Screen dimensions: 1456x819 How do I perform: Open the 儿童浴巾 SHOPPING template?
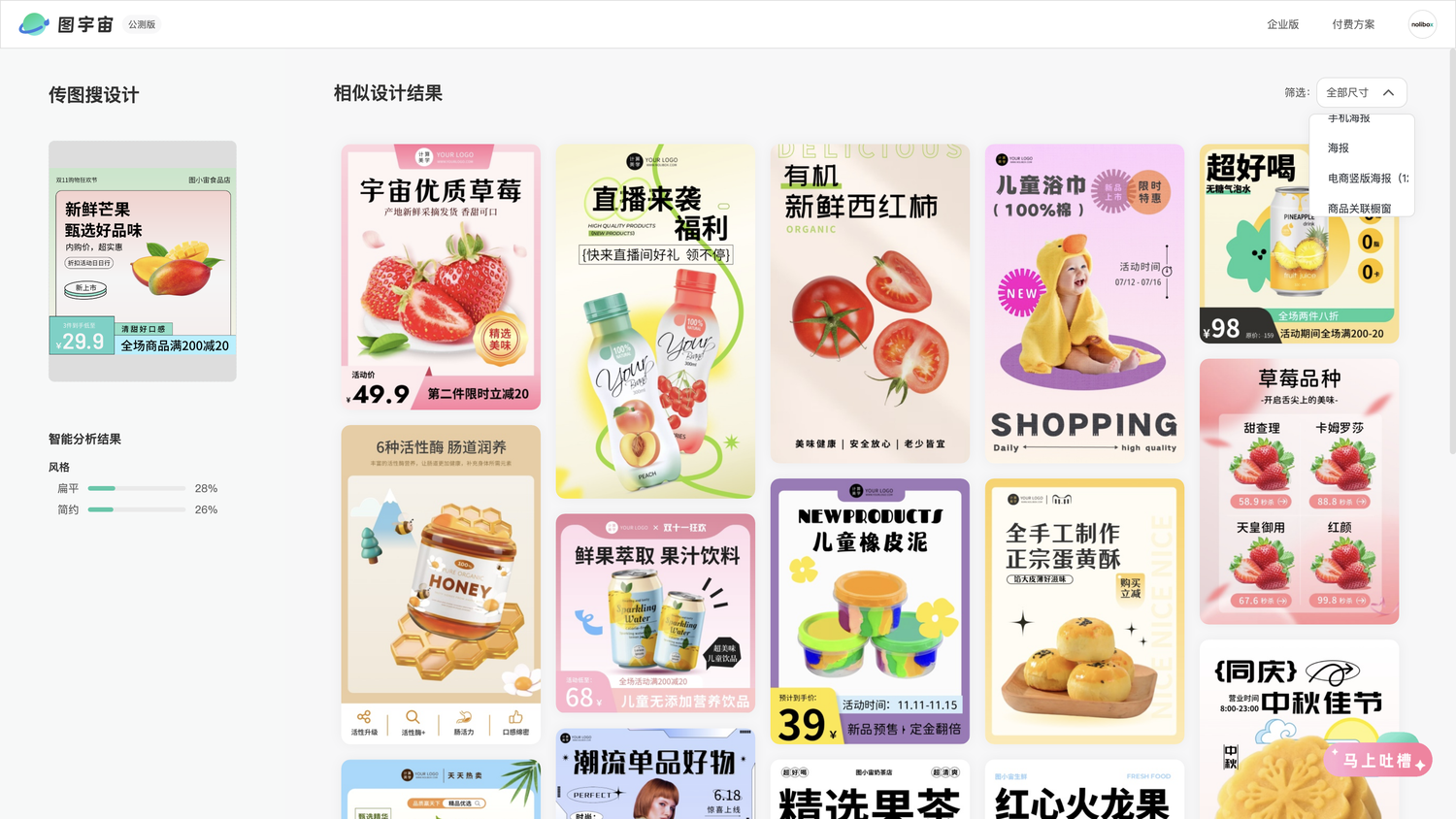point(1084,303)
